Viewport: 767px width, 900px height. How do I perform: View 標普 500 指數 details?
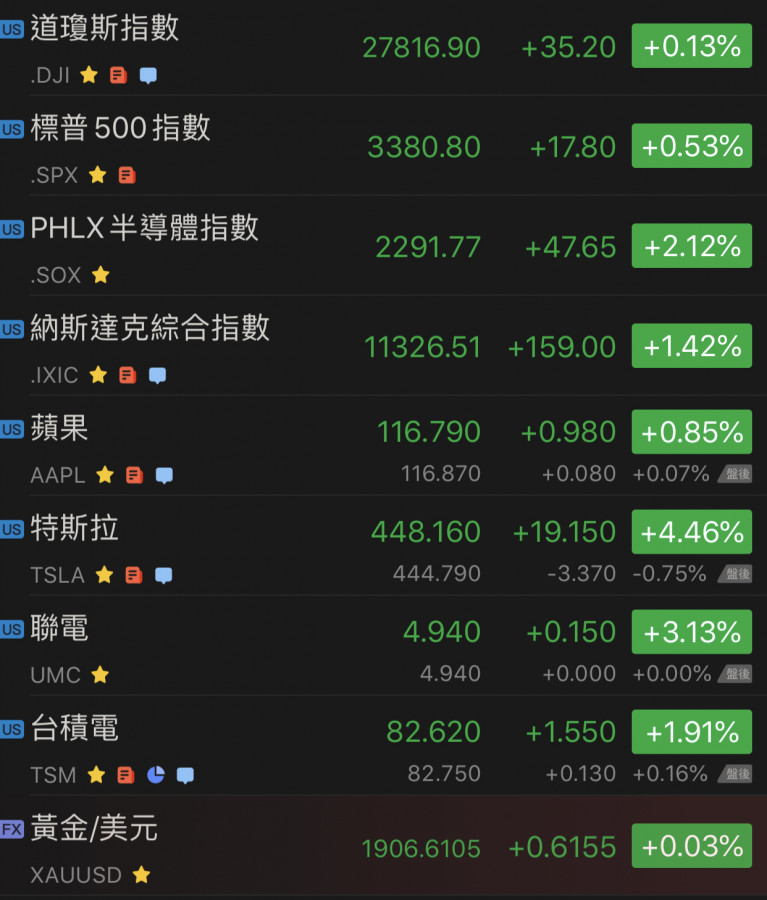[x=120, y=128]
